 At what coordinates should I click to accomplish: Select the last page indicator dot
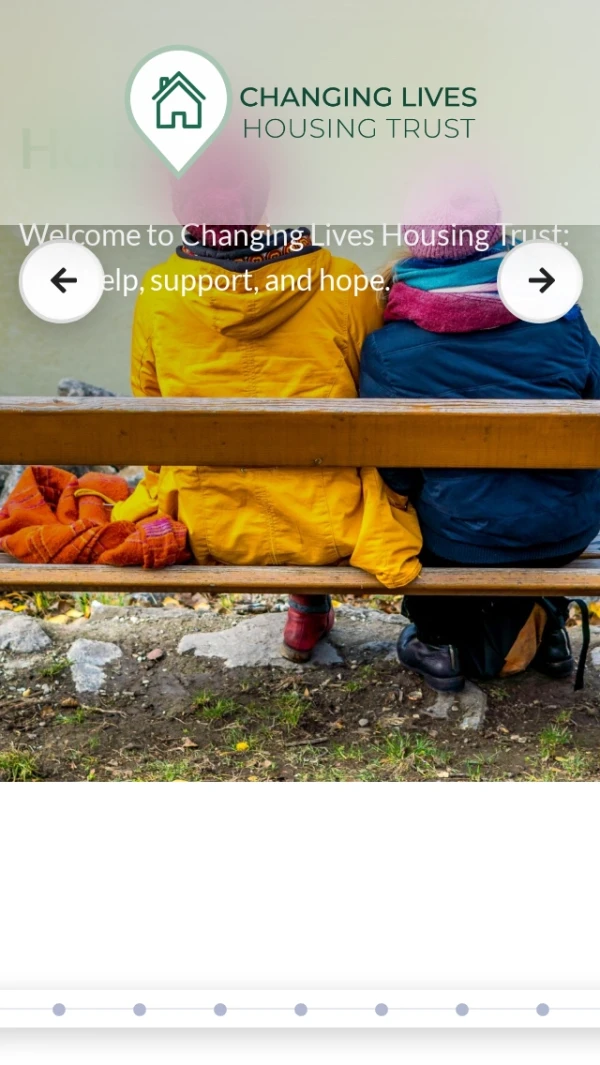[x=542, y=1010]
